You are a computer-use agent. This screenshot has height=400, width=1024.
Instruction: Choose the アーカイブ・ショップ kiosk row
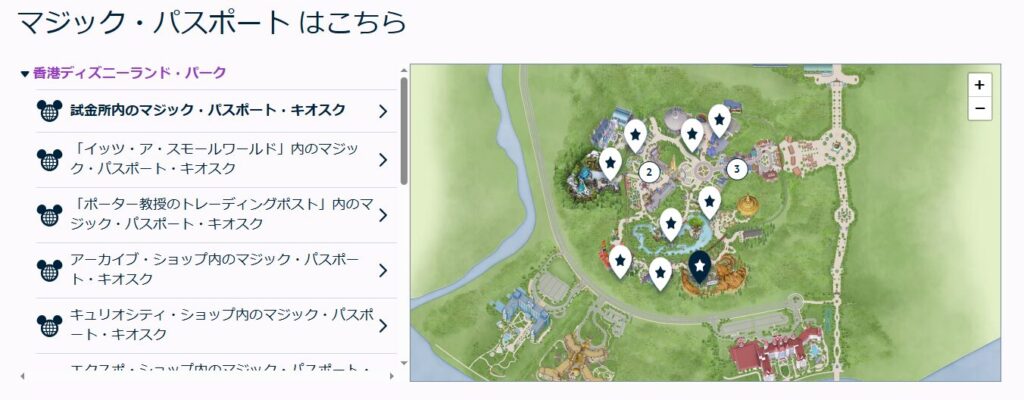(208, 270)
